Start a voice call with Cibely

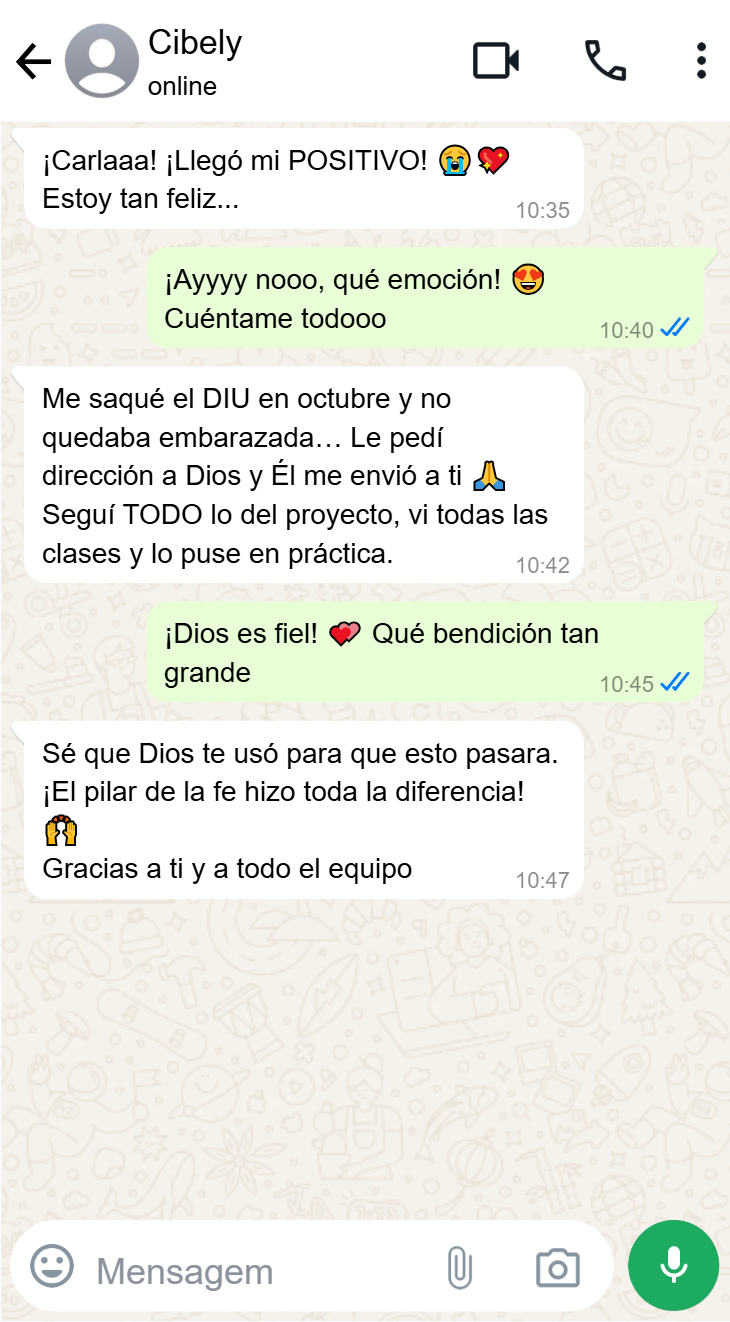coord(605,61)
